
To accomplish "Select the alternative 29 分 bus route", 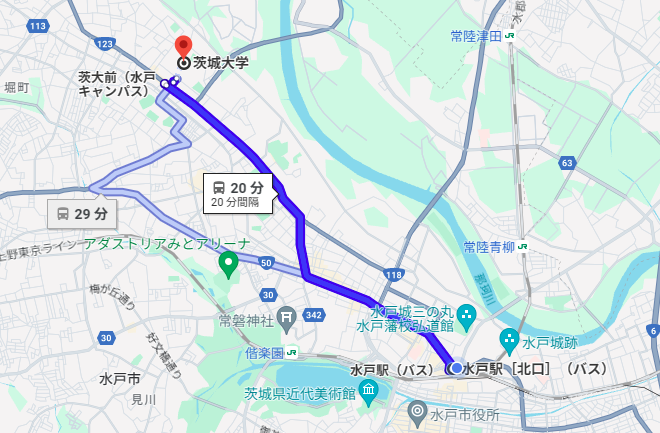I will 82,213.
